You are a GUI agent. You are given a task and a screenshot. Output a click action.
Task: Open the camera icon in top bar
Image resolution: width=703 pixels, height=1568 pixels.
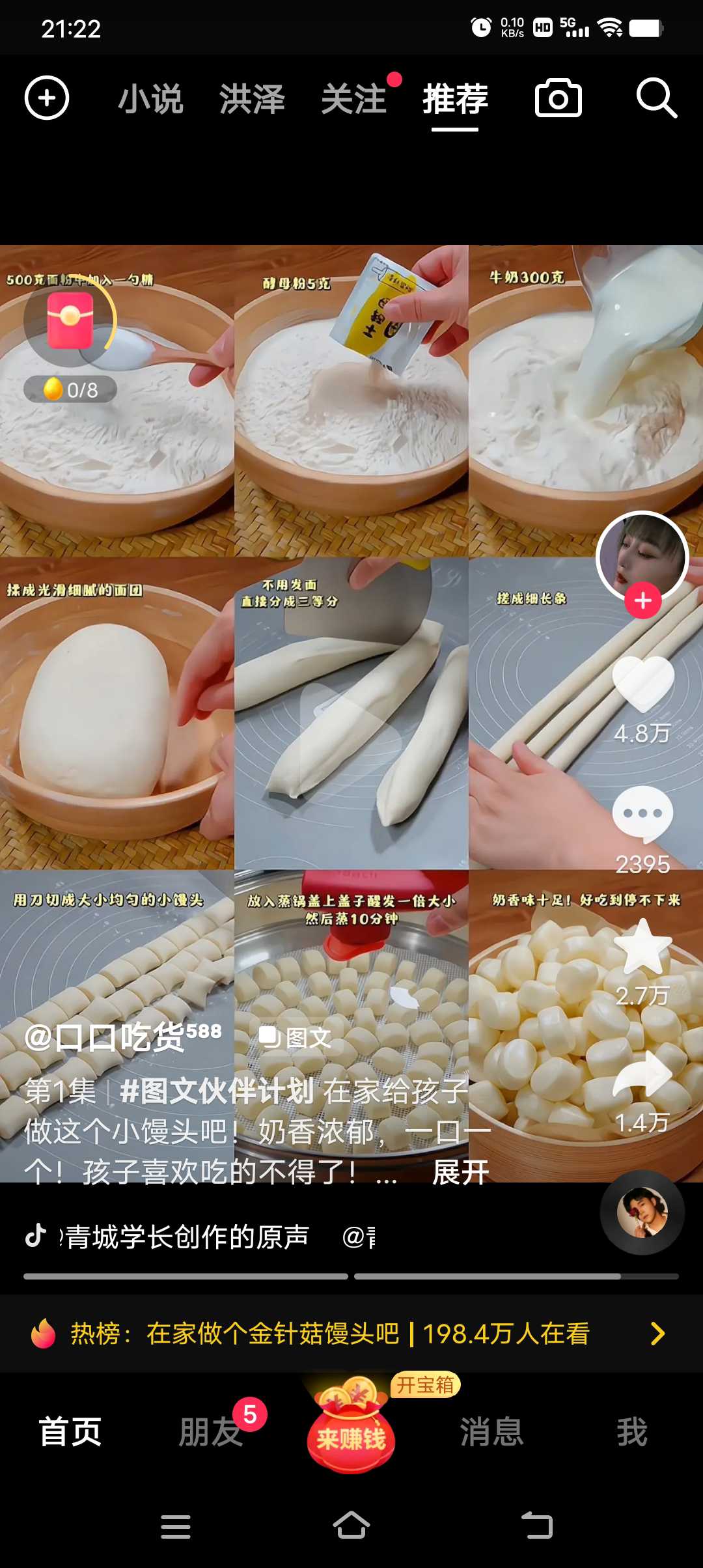(x=558, y=98)
